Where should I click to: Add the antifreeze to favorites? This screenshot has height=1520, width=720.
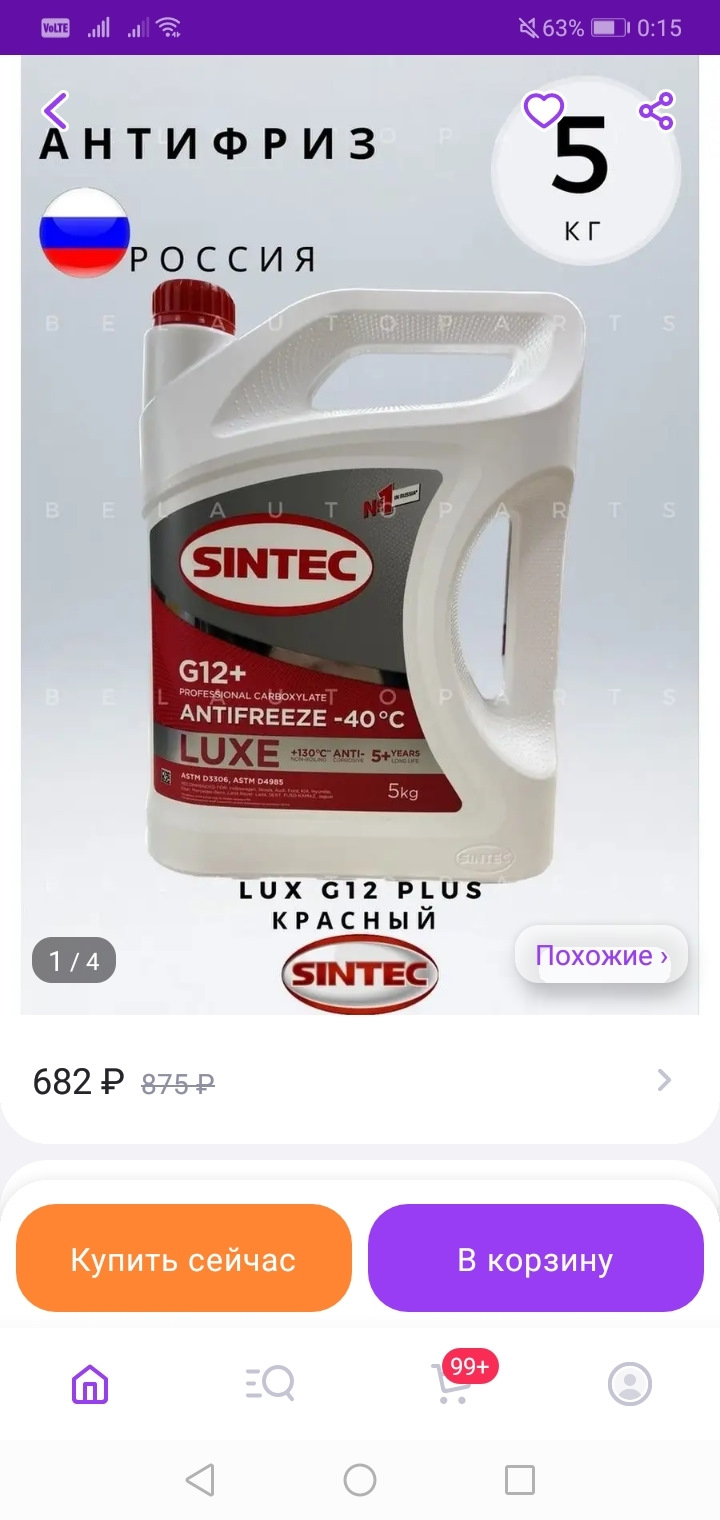544,110
